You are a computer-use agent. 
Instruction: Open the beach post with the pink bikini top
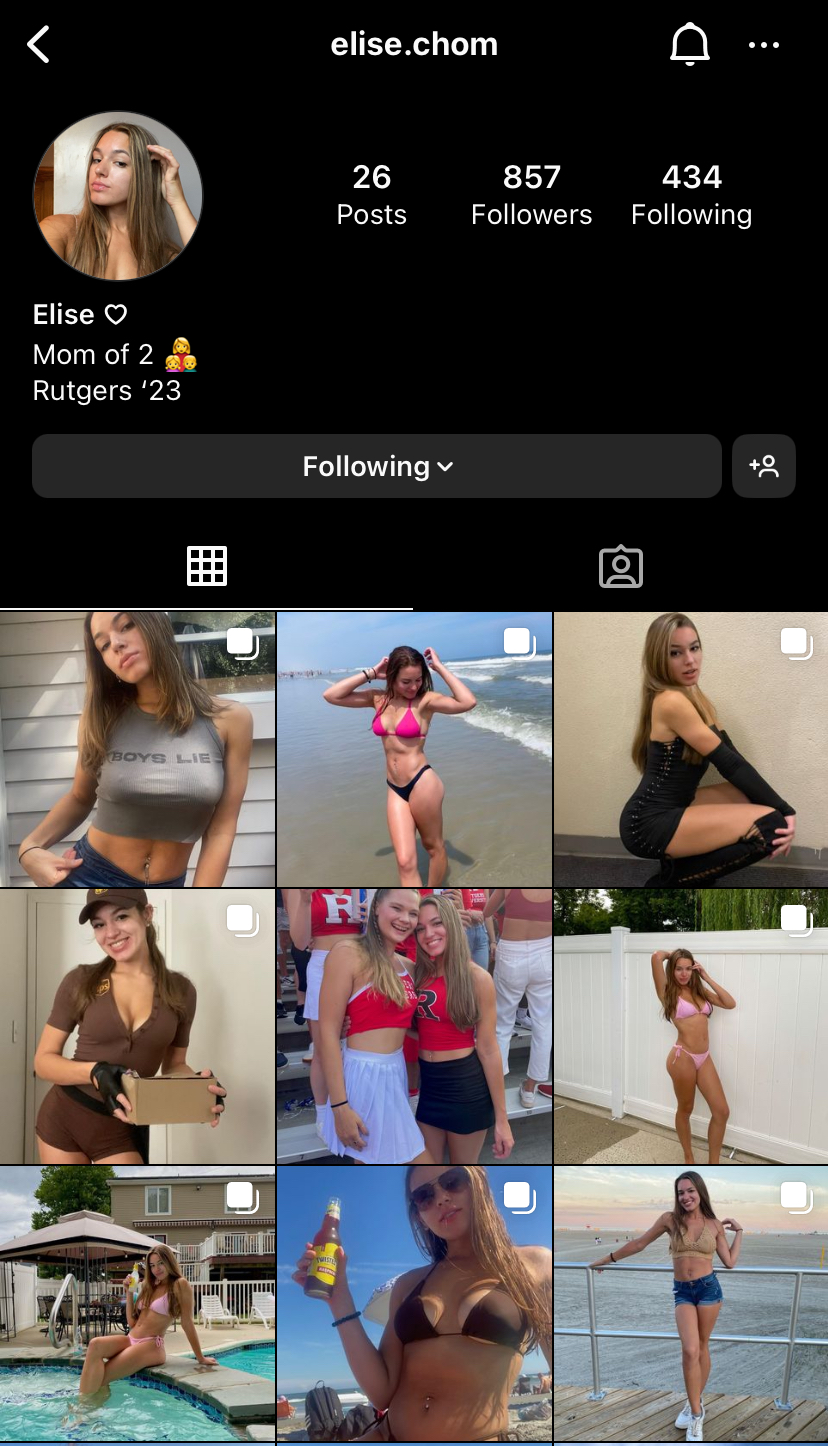coord(414,750)
